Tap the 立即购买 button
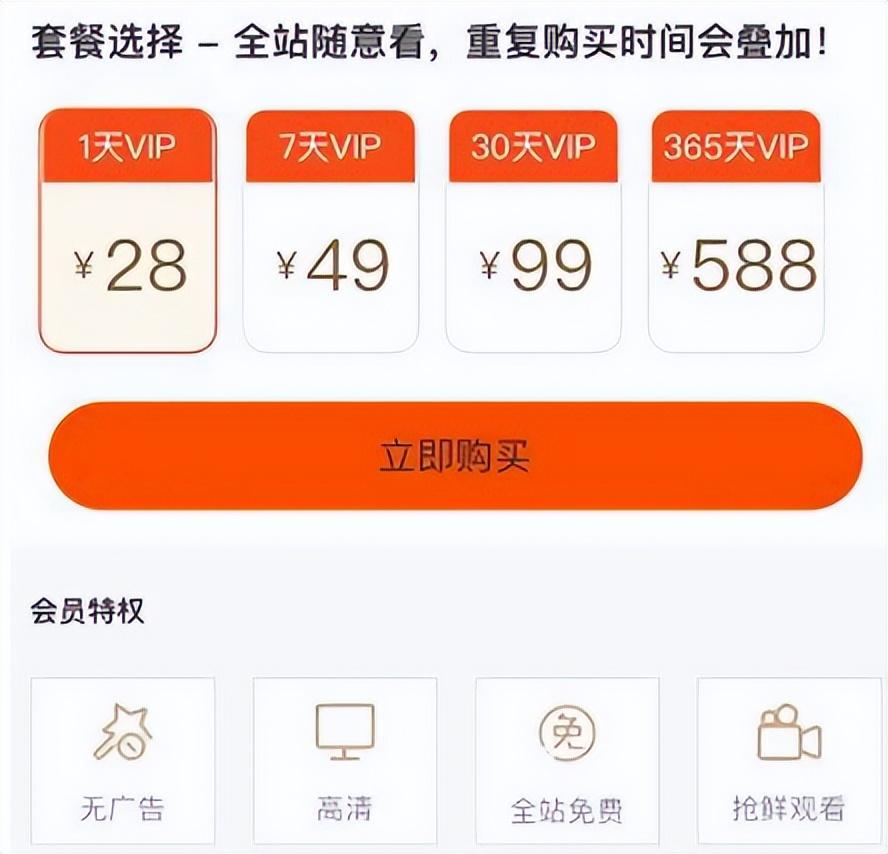Image resolution: width=888 pixels, height=854 pixels. pos(455,456)
